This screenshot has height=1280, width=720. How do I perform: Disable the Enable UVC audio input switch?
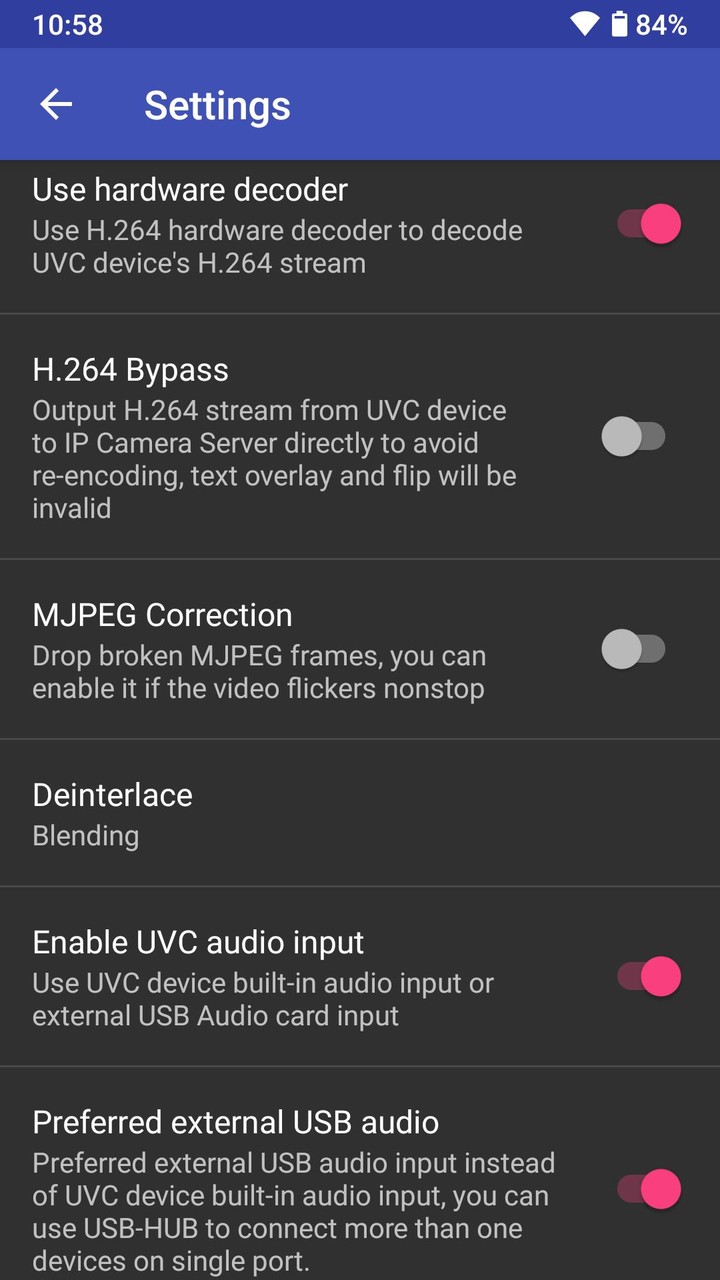648,976
